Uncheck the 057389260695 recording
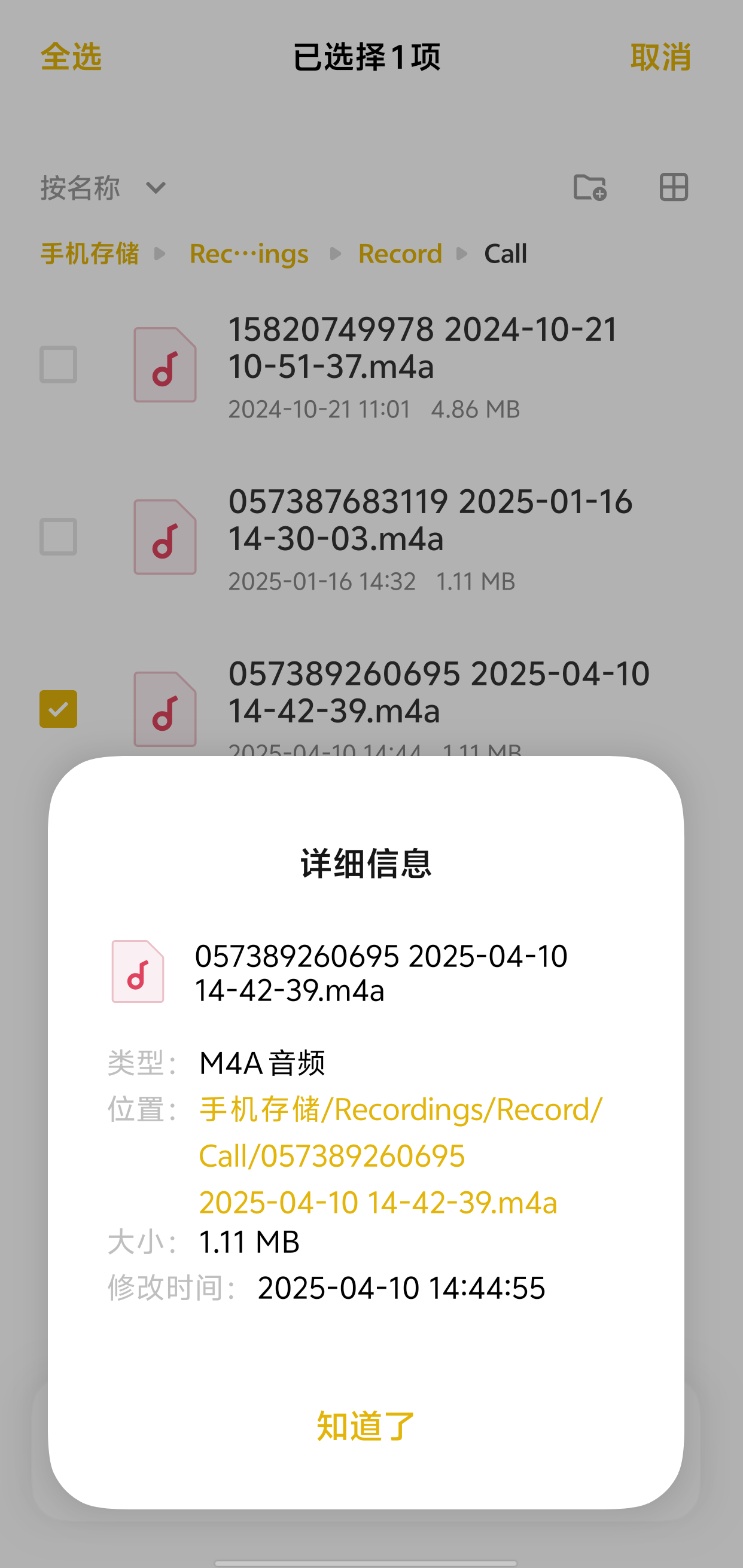Screen dimensions: 743x1568 [x=59, y=709]
